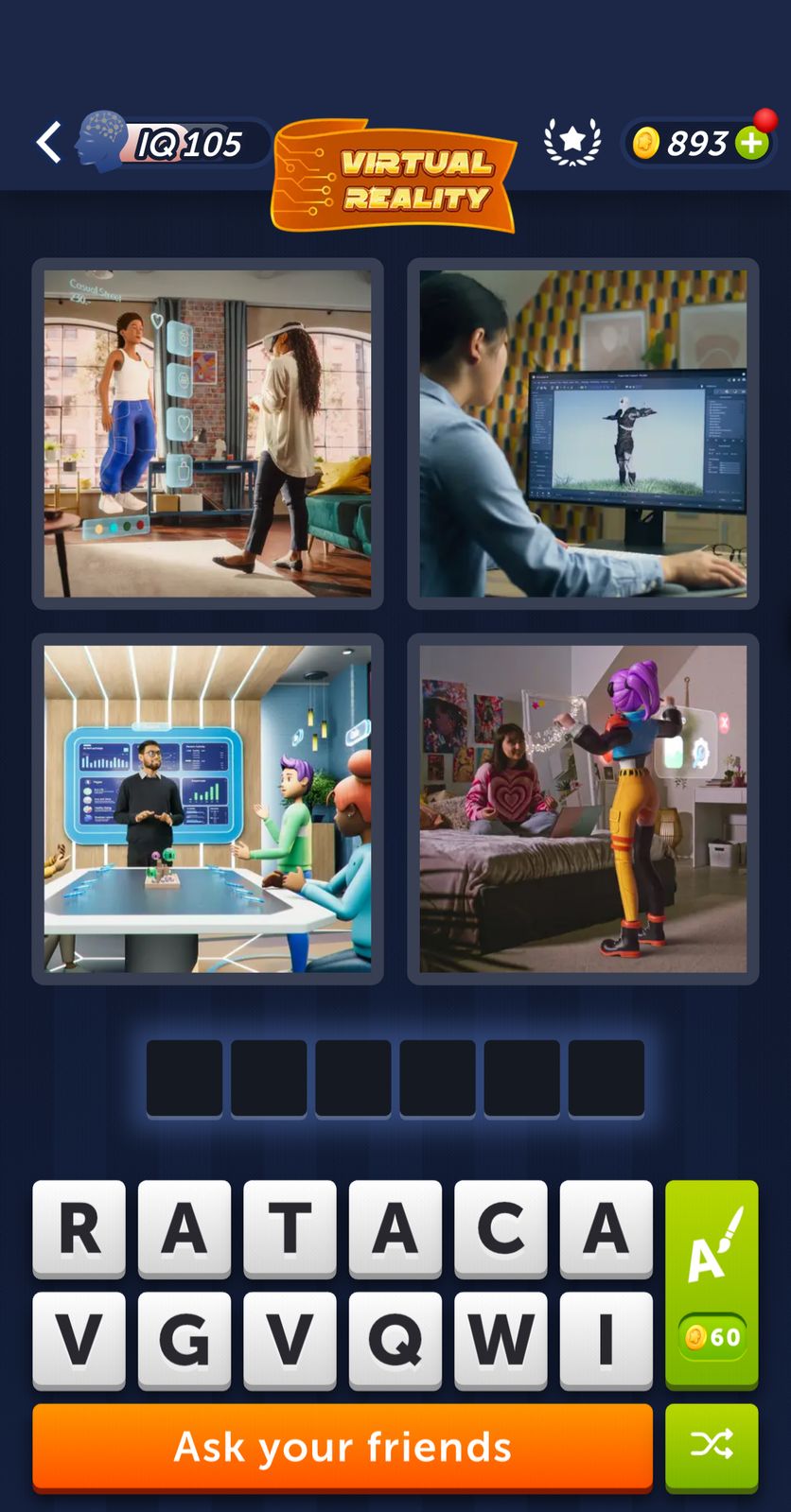The width and height of the screenshot is (791, 1512).
Task: Shuffle the letter tiles
Action: click(712, 1446)
